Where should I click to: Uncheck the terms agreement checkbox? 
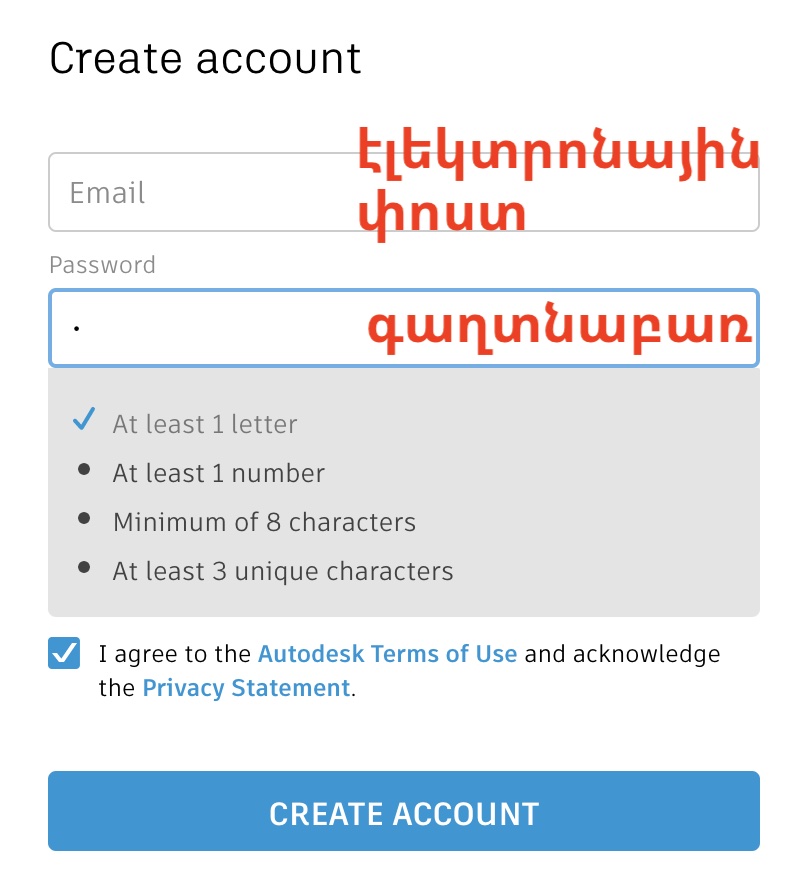click(64, 655)
